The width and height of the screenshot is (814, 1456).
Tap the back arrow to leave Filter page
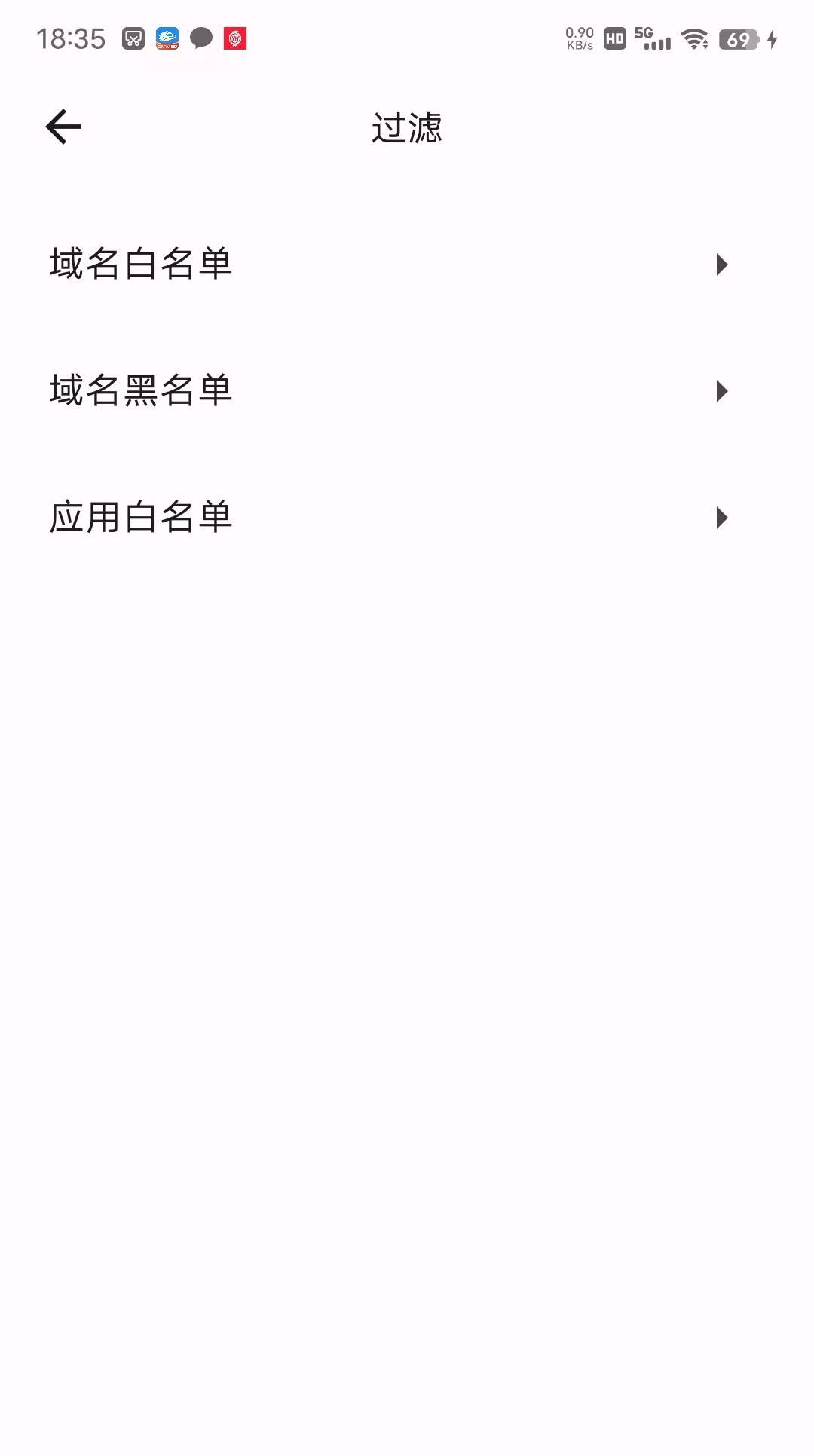[x=63, y=126]
